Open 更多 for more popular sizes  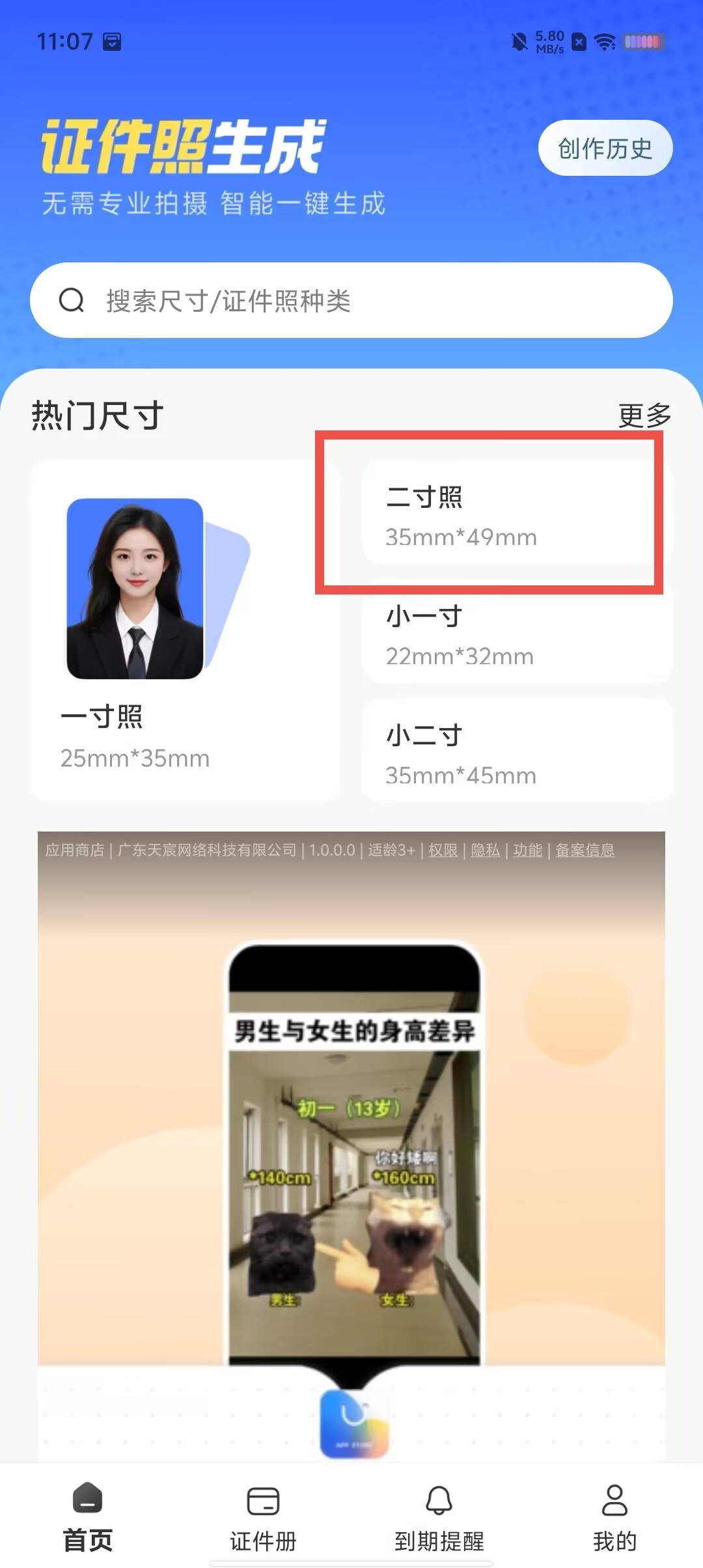(x=644, y=415)
